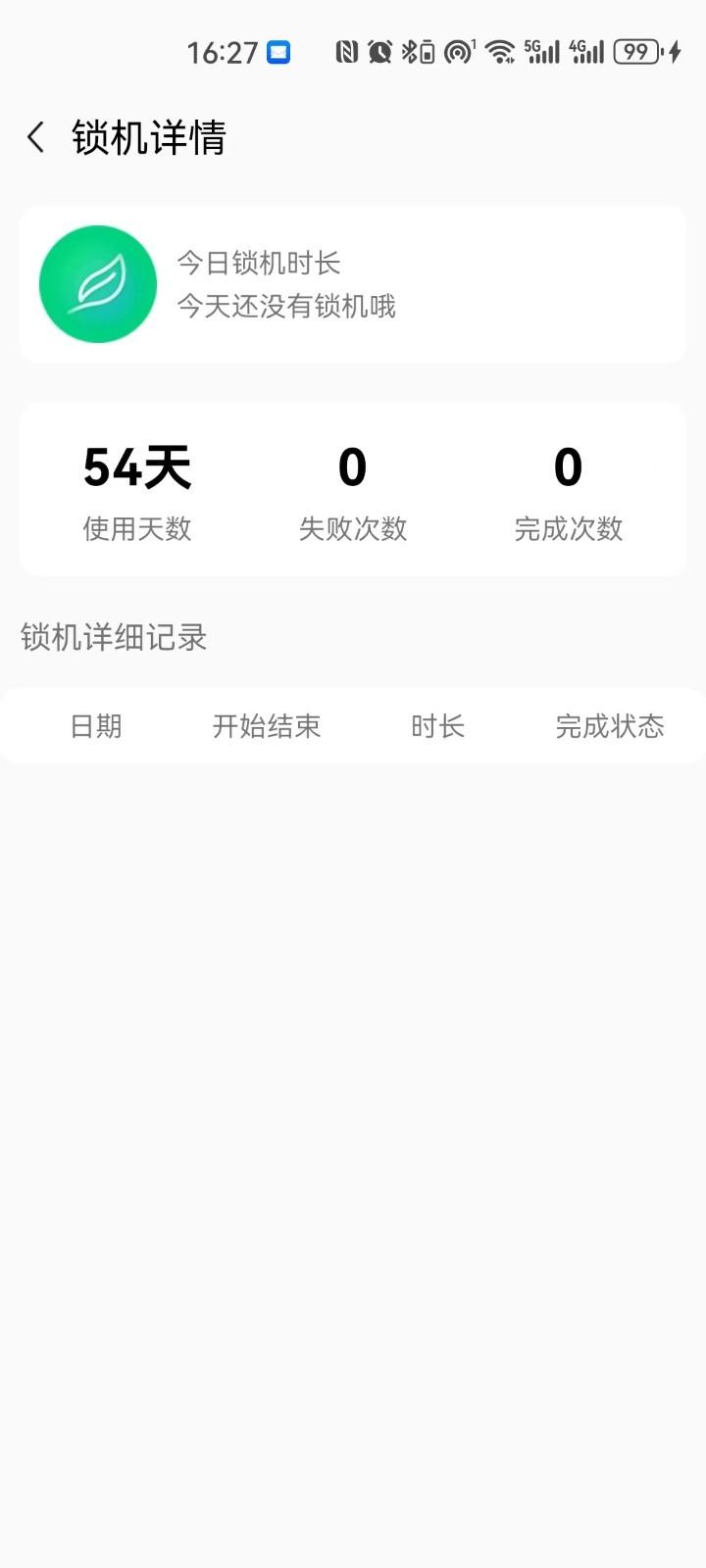Image resolution: width=706 pixels, height=1568 pixels.
Task: Tap the 时长 duration column header
Action: click(438, 726)
